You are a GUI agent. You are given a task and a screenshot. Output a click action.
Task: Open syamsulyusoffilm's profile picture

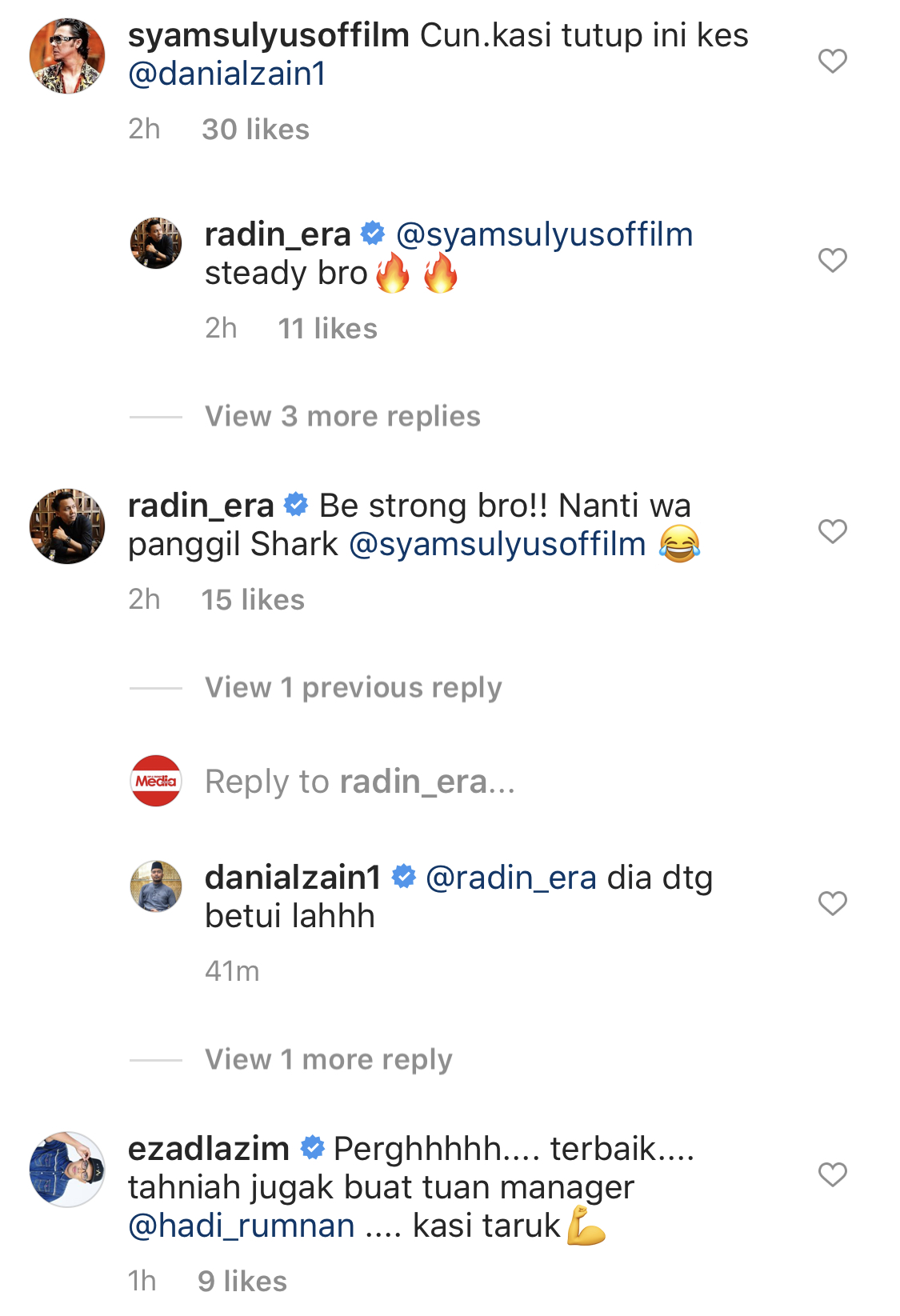point(67,56)
